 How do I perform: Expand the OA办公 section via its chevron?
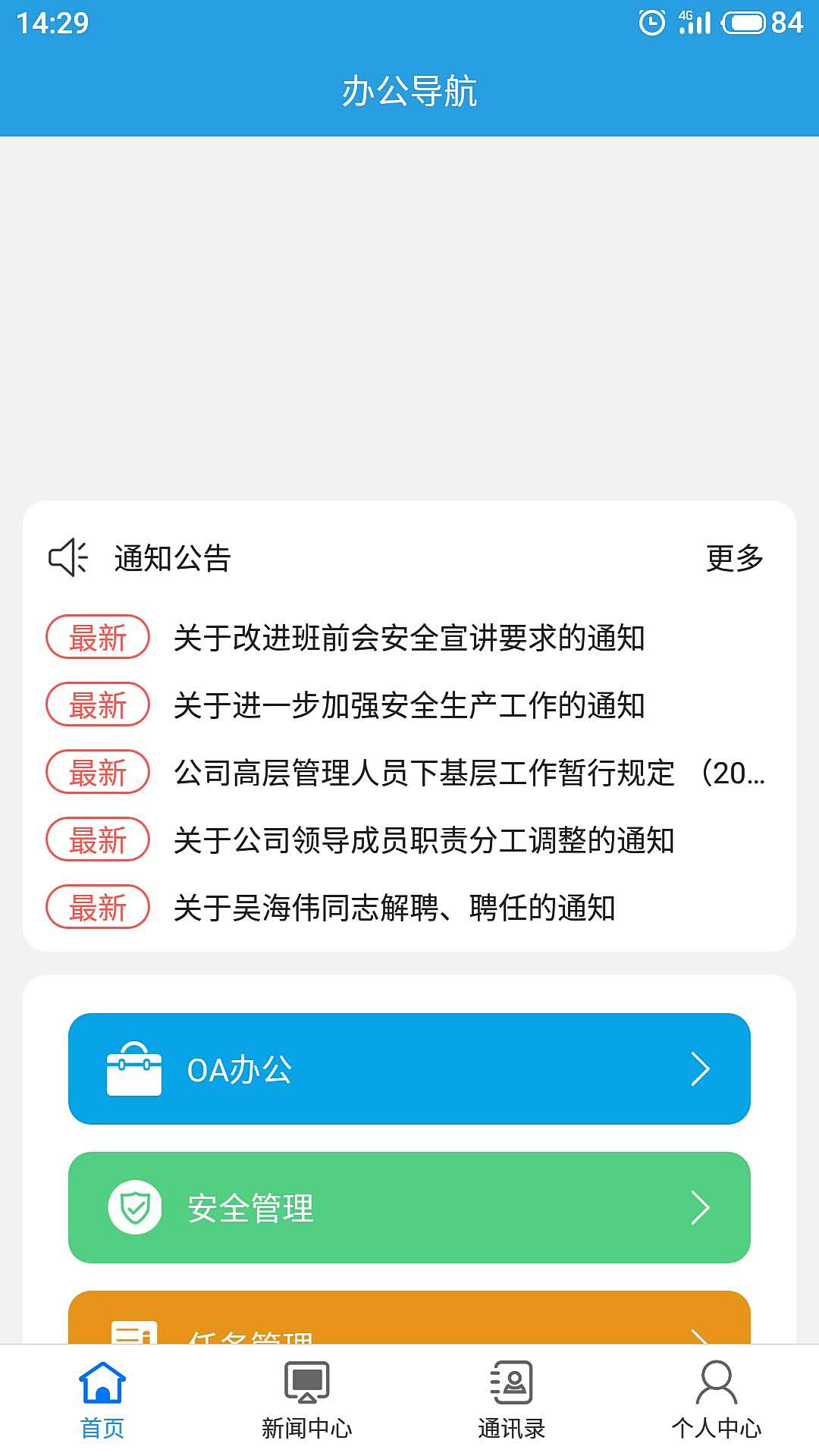point(701,1069)
